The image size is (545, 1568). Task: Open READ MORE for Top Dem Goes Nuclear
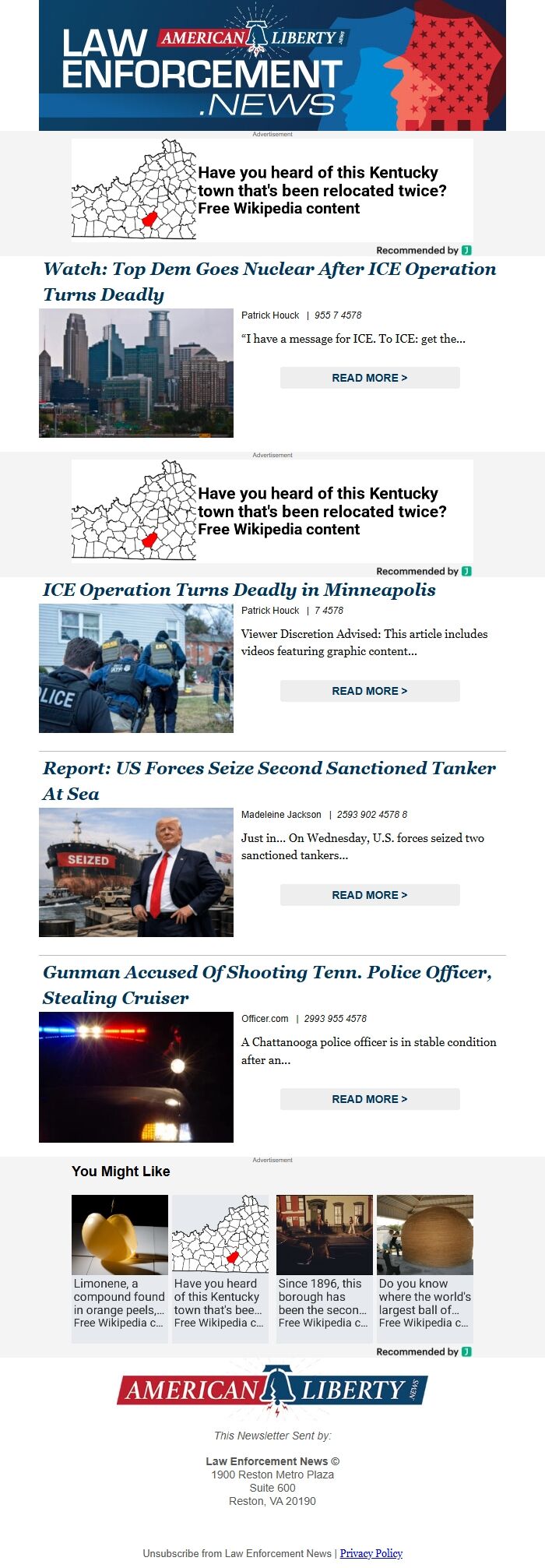(x=370, y=378)
